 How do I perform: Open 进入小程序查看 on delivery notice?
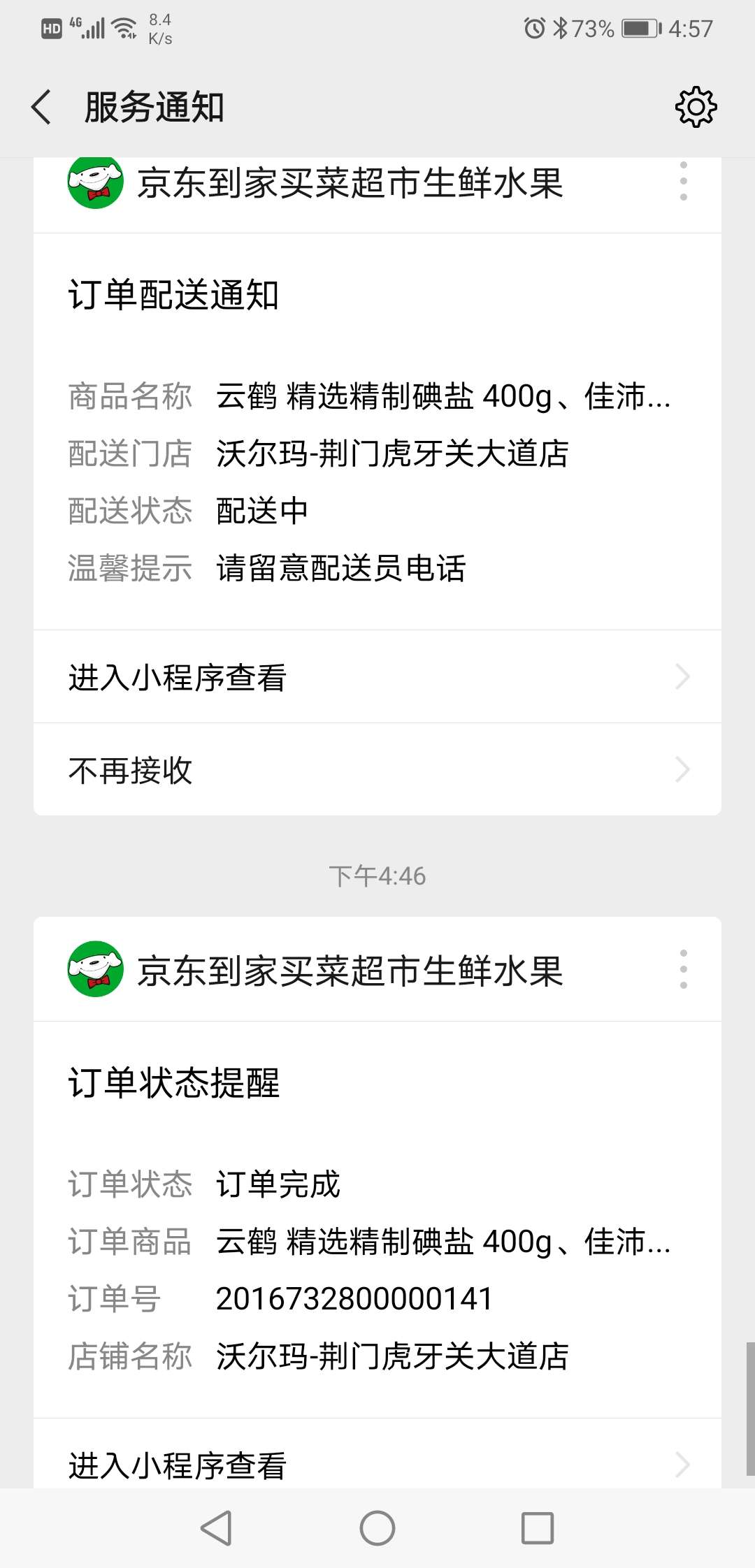click(179, 676)
